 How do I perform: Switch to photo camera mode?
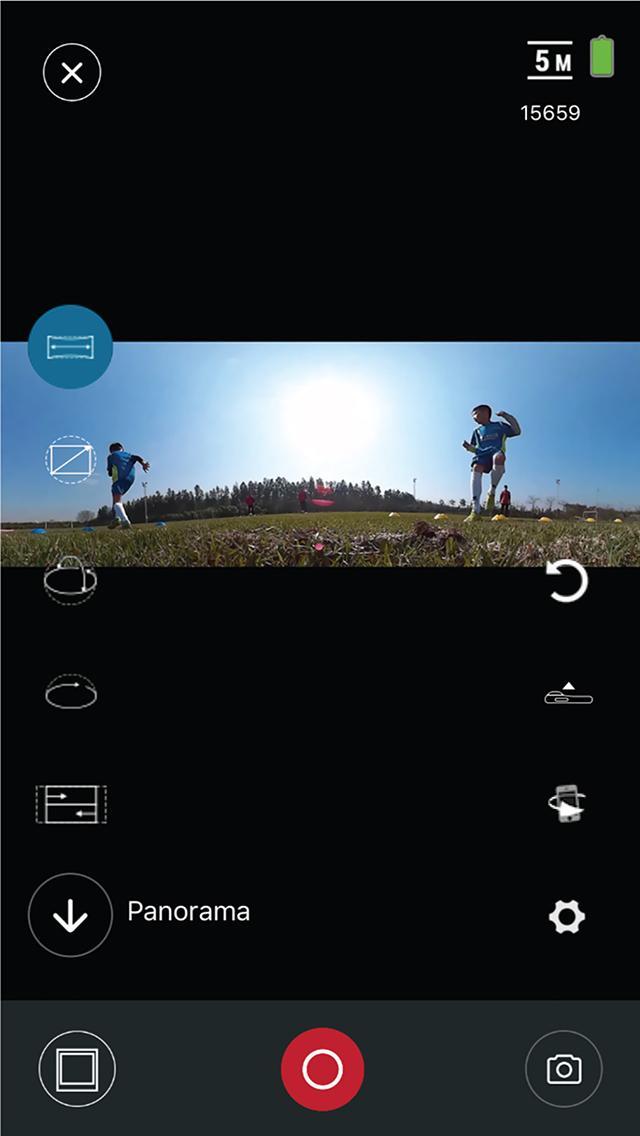point(564,1069)
